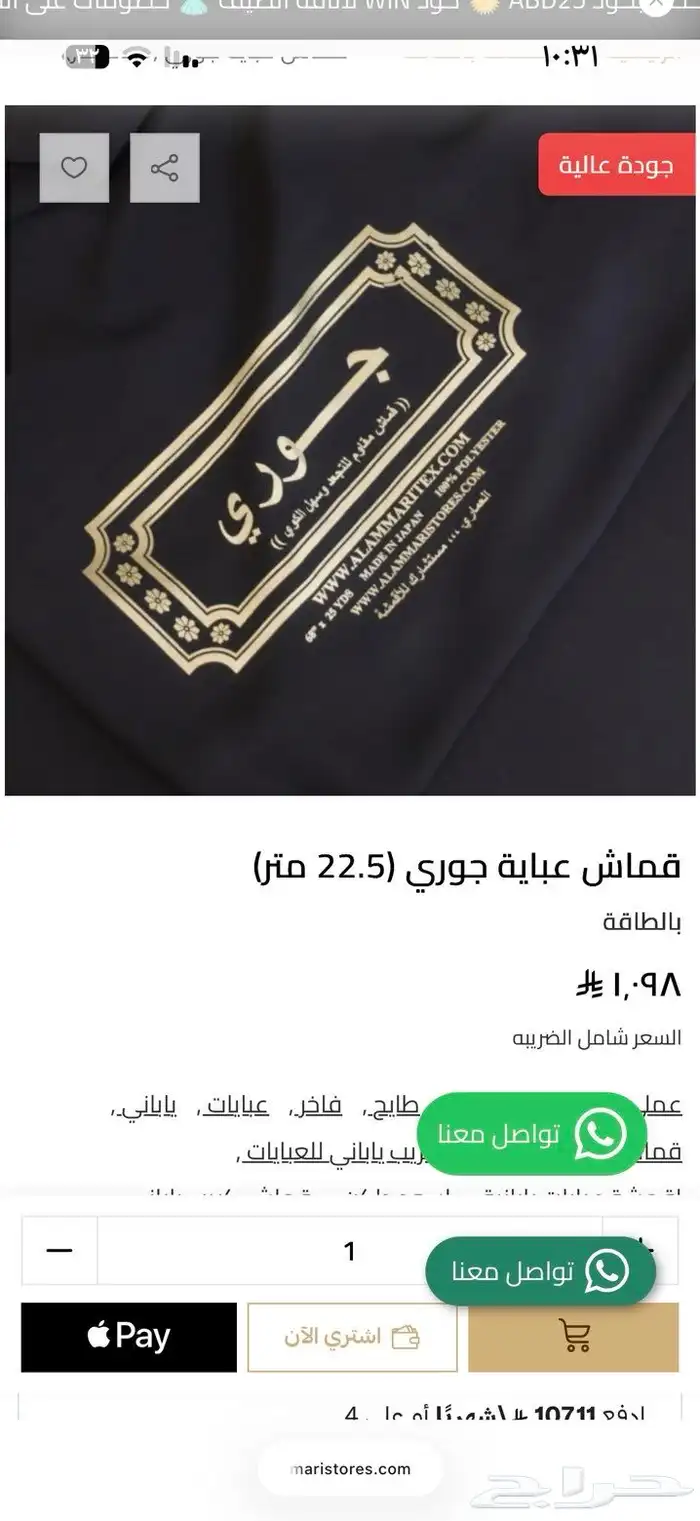This screenshot has width=700, height=1521.
Task: Share this product page
Action: point(164,169)
